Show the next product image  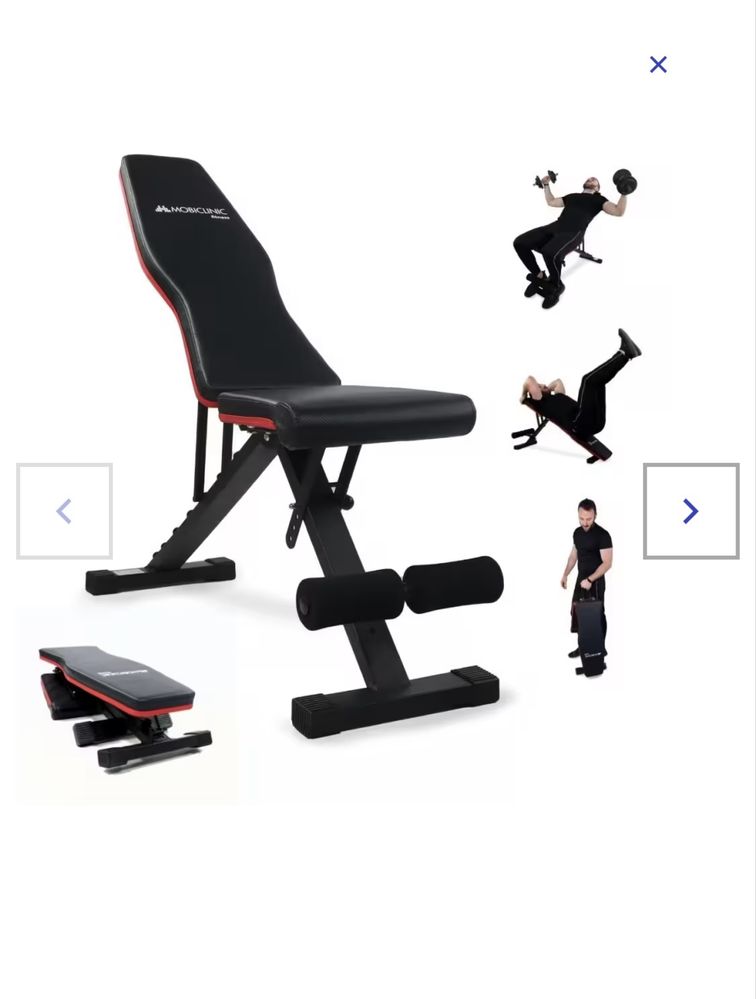[x=691, y=511]
